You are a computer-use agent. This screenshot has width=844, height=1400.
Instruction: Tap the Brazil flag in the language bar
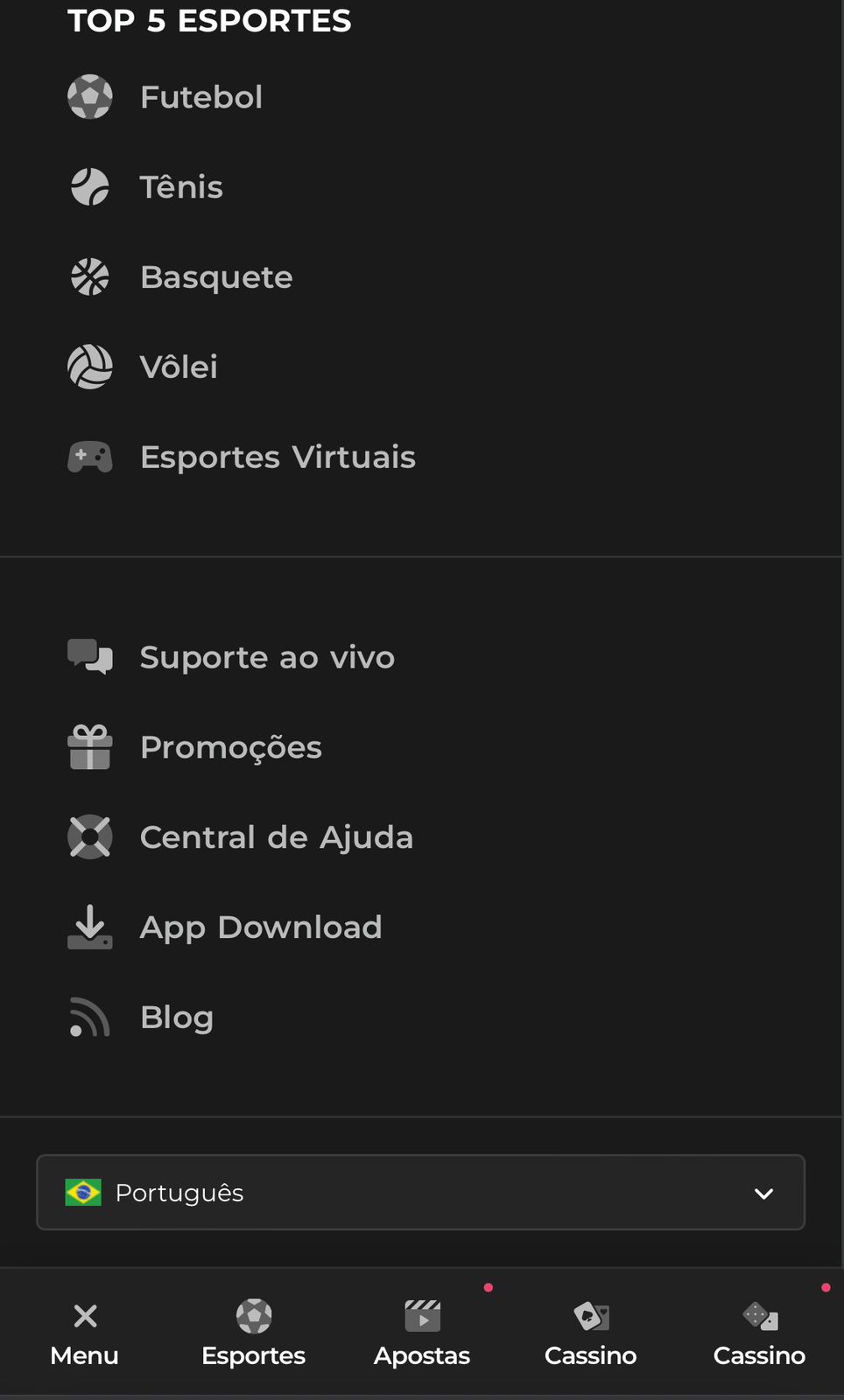pyautogui.click(x=83, y=1192)
